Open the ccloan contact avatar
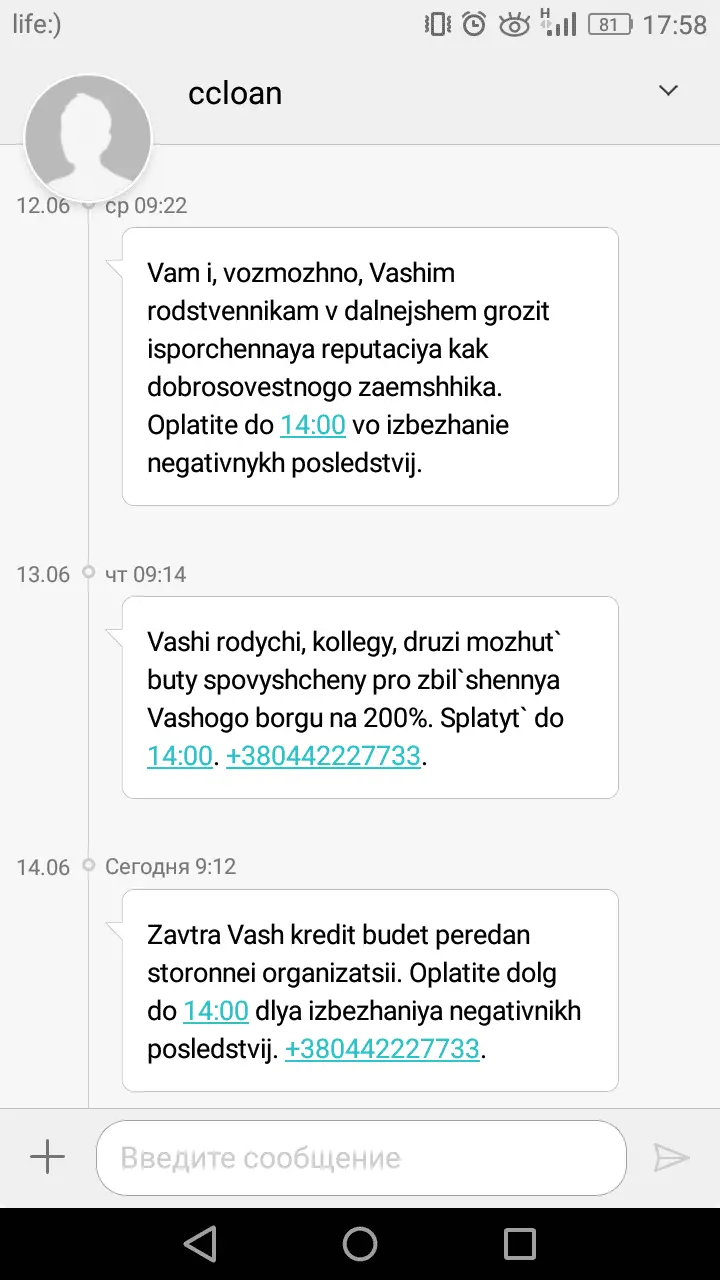The image size is (720, 1280). (88, 138)
